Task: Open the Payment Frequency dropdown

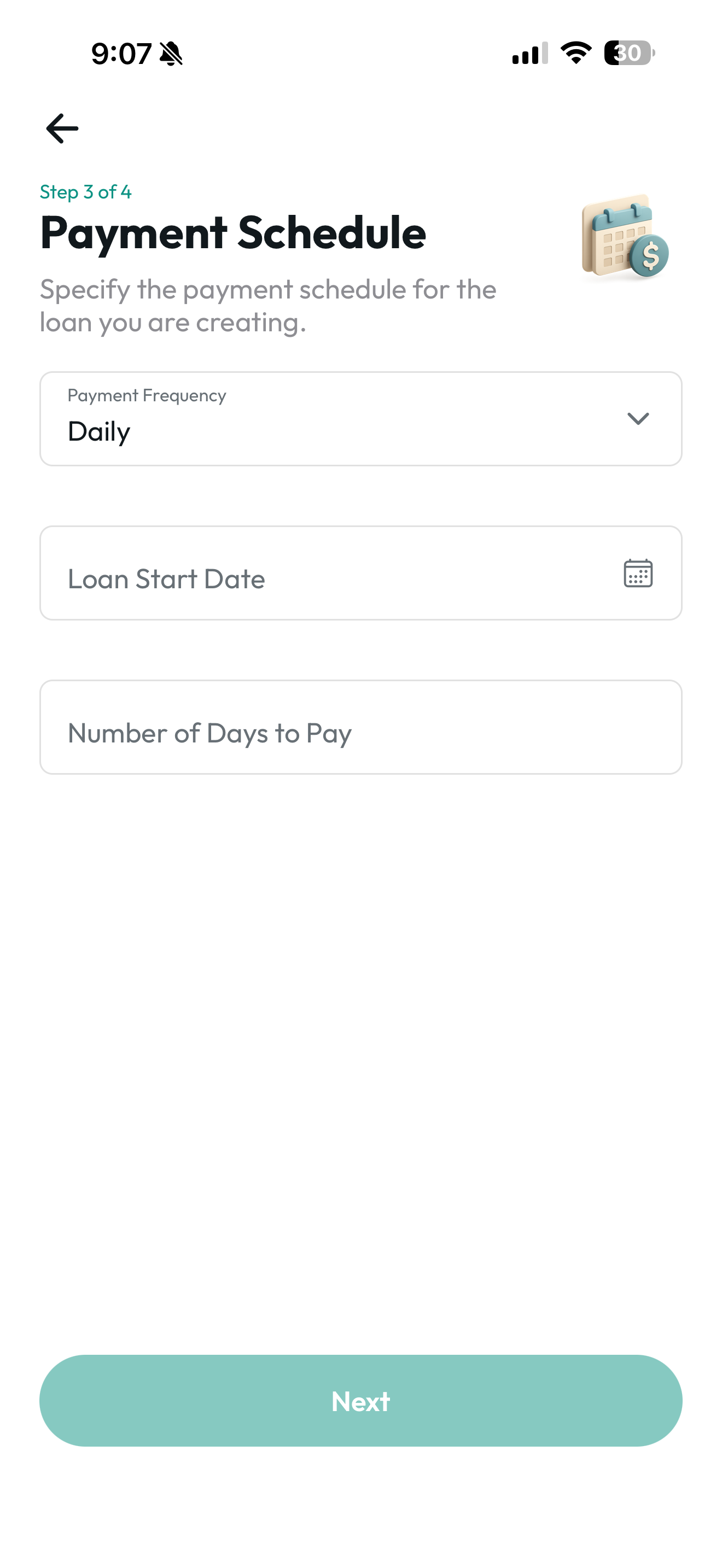Action: [x=361, y=418]
